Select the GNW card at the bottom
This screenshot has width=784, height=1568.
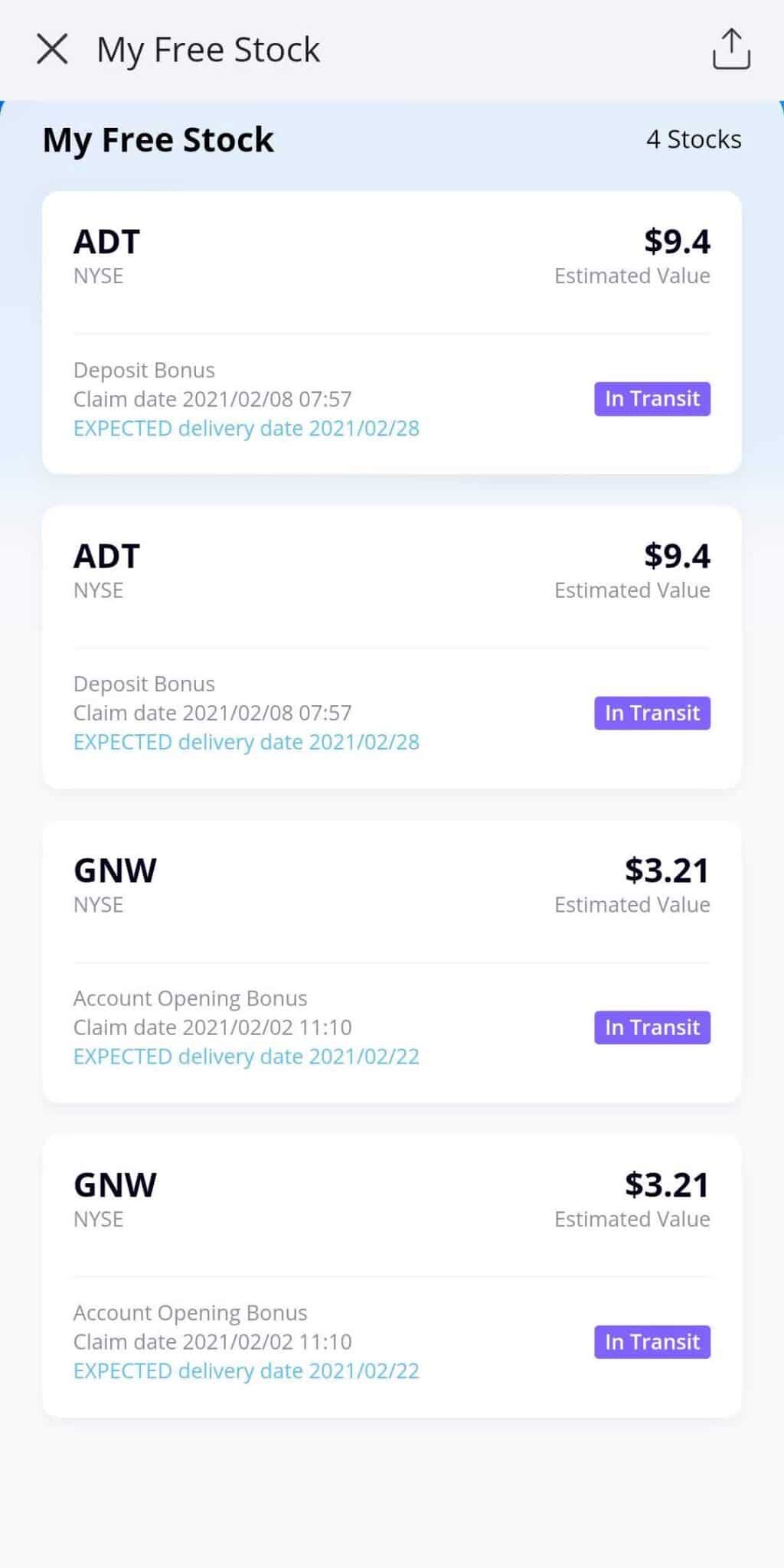(x=392, y=1275)
